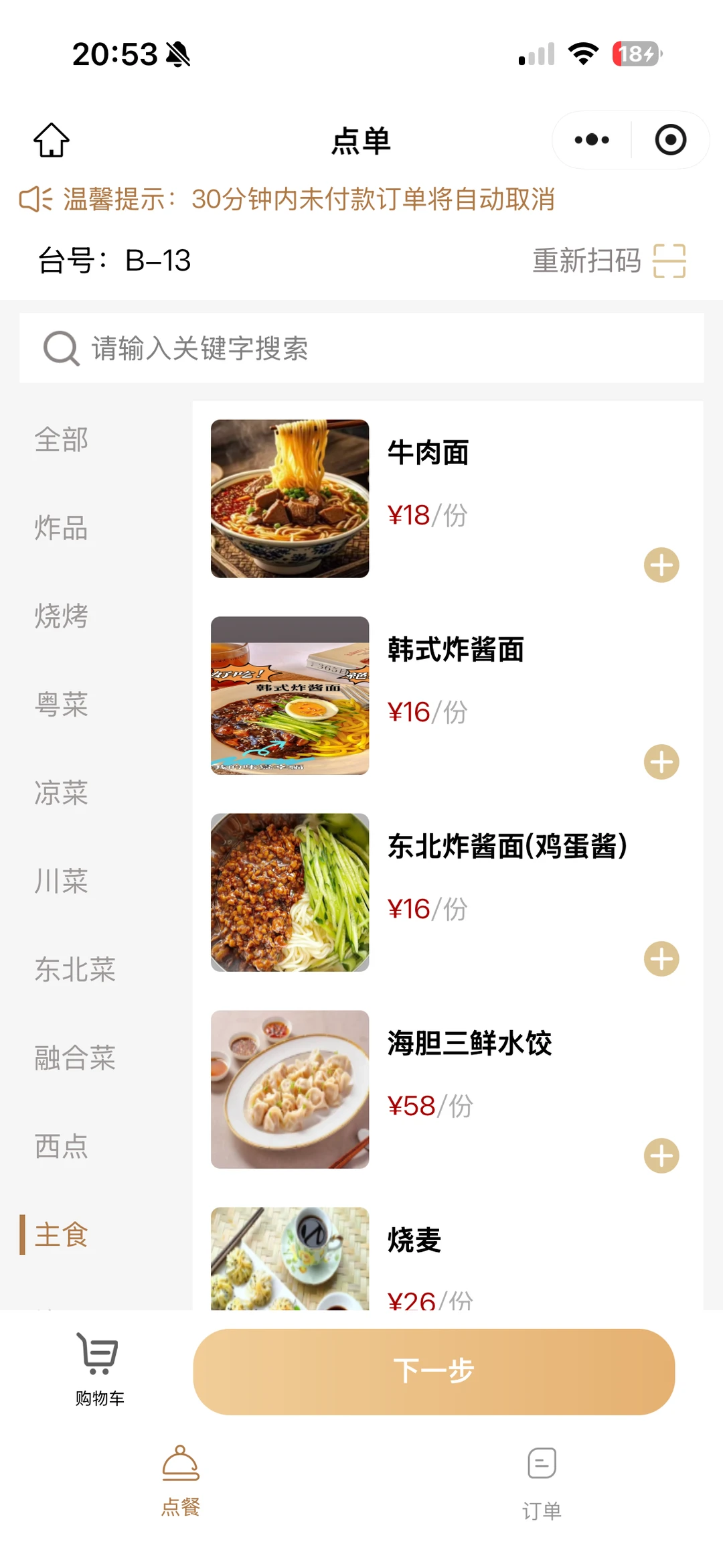Open the mini program more options menu
This screenshot has width=723, height=1568.
coord(592,140)
